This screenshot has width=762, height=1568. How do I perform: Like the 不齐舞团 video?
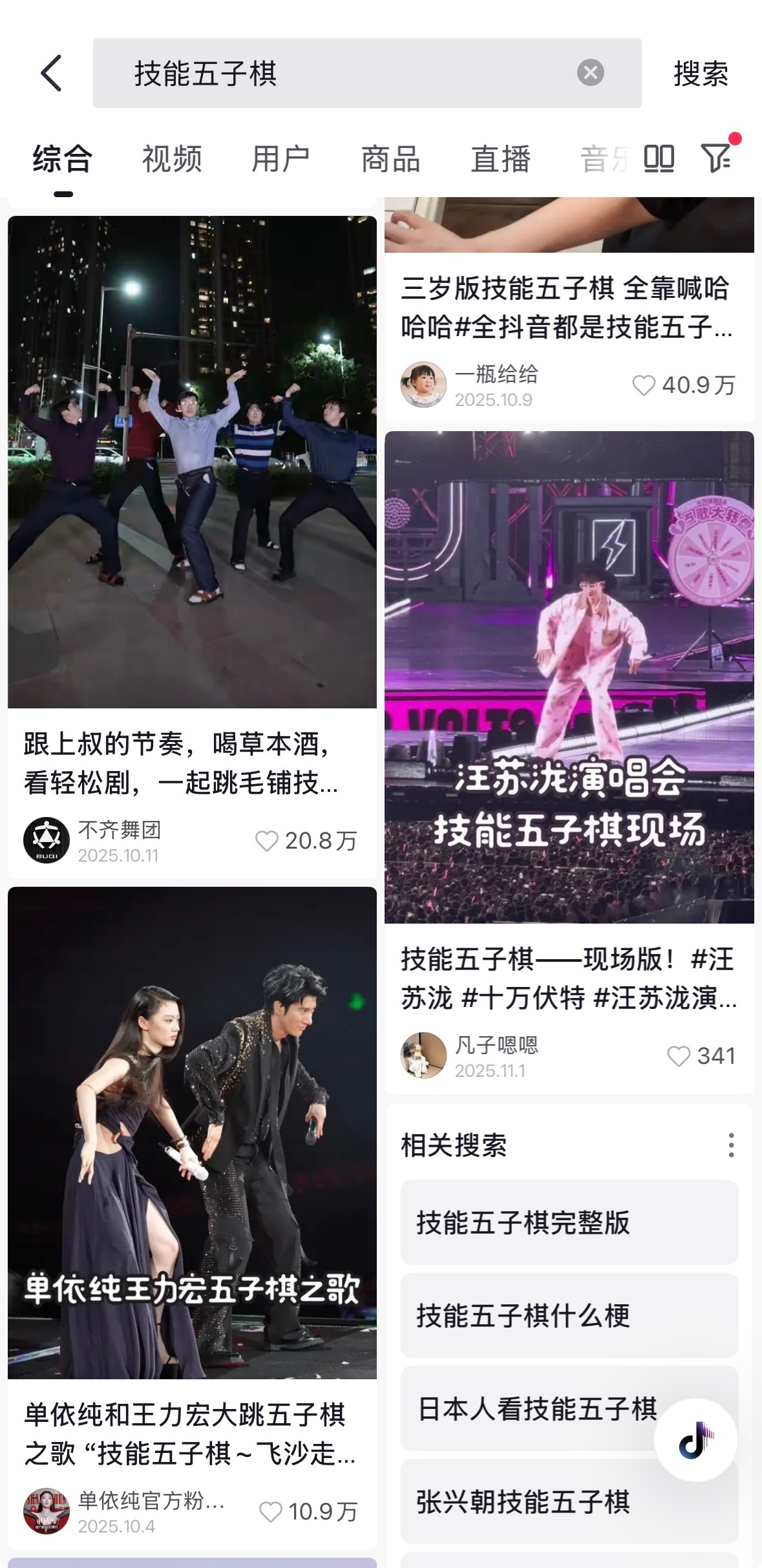(267, 840)
